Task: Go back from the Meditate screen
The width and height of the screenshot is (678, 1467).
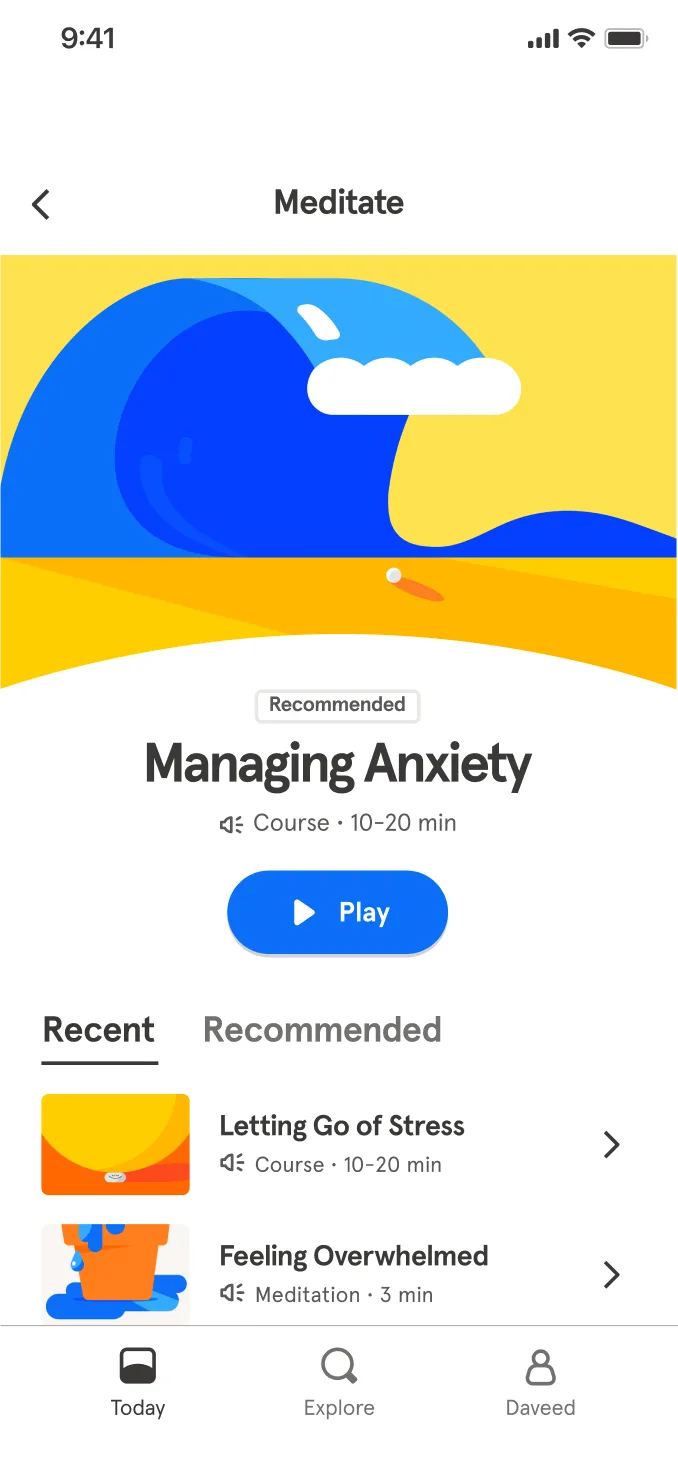Action: pyautogui.click(x=41, y=204)
